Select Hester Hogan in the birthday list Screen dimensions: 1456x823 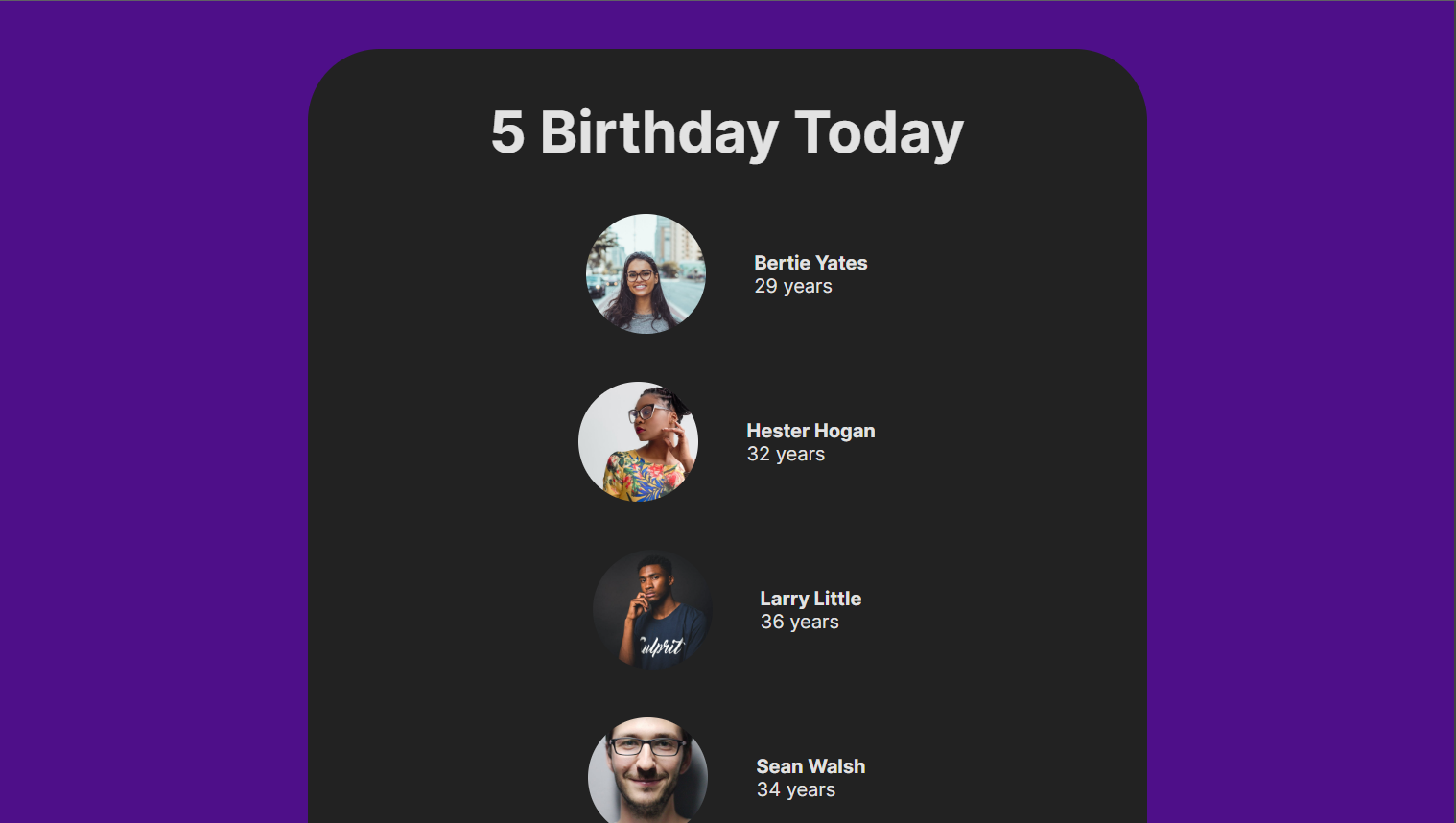(810, 432)
